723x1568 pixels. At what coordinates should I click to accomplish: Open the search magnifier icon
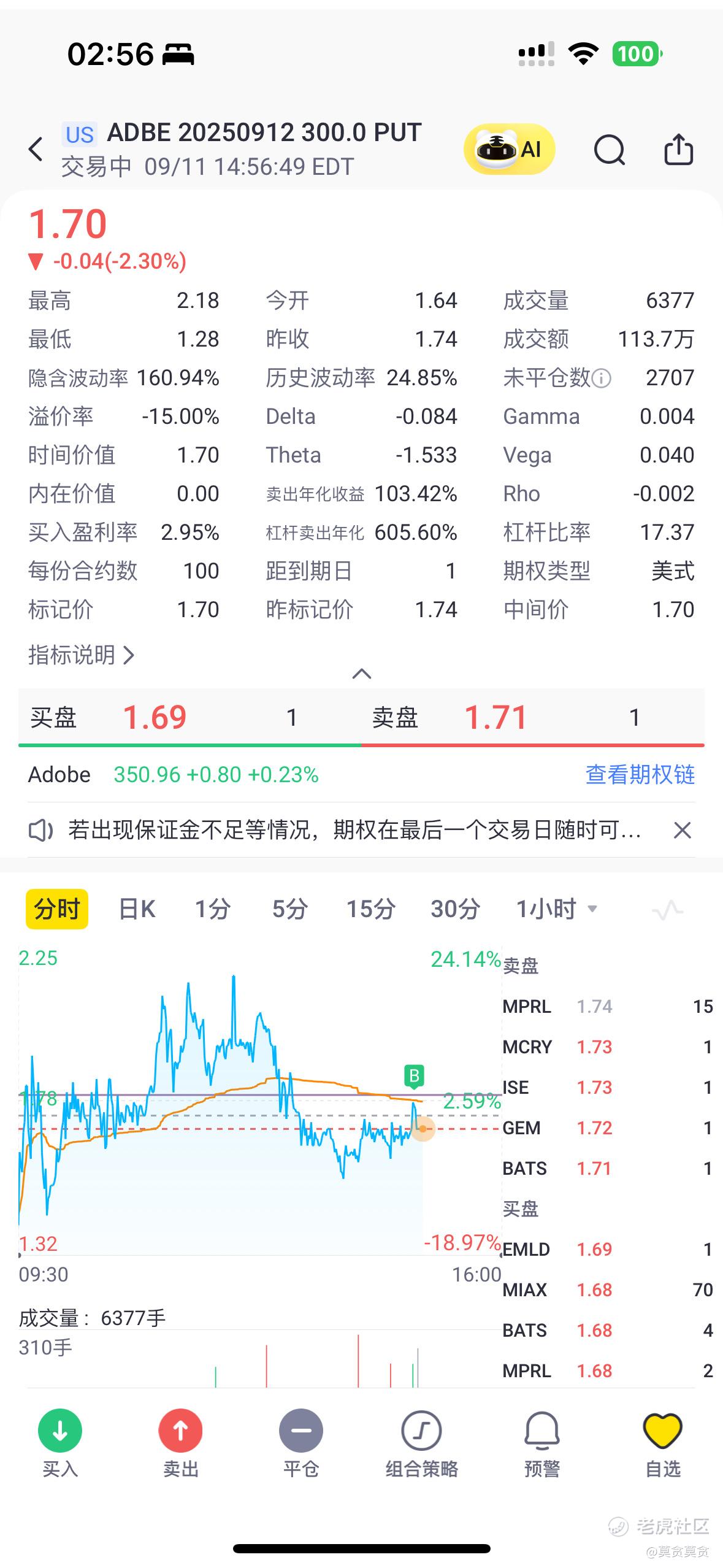pyautogui.click(x=609, y=150)
